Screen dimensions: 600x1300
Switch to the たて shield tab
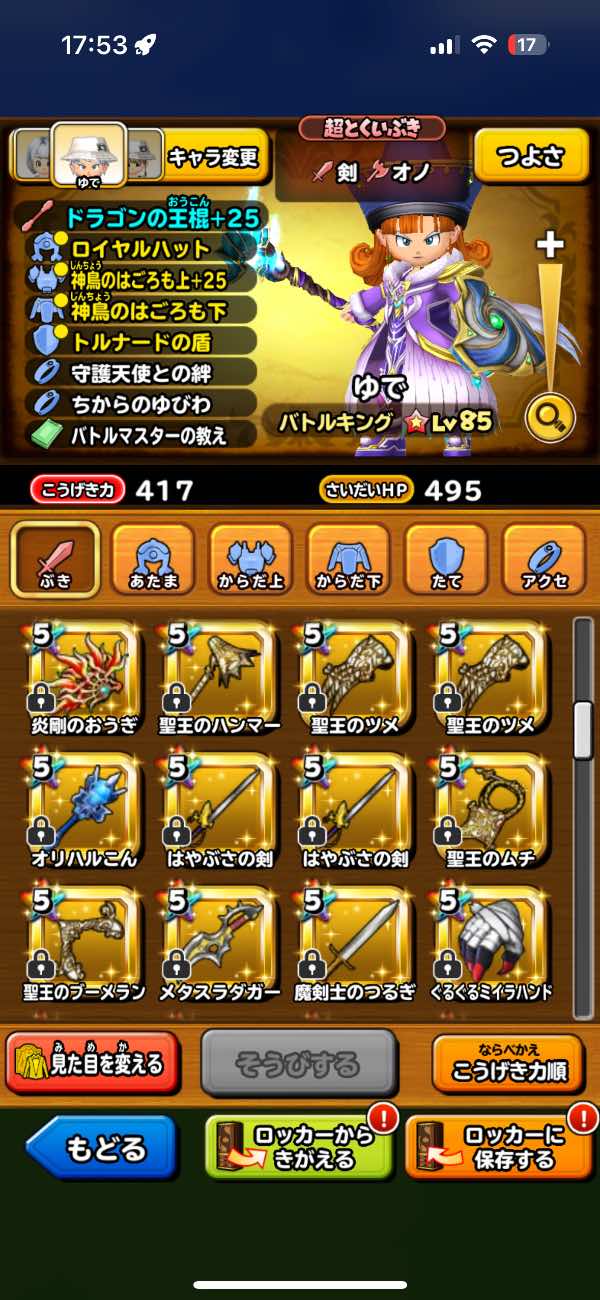click(x=446, y=558)
